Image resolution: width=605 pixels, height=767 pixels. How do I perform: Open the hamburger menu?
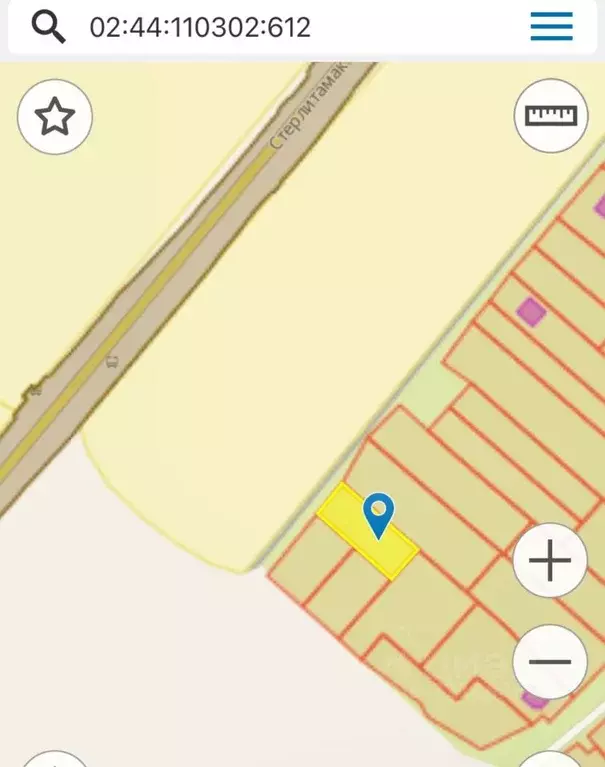pos(551,27)
